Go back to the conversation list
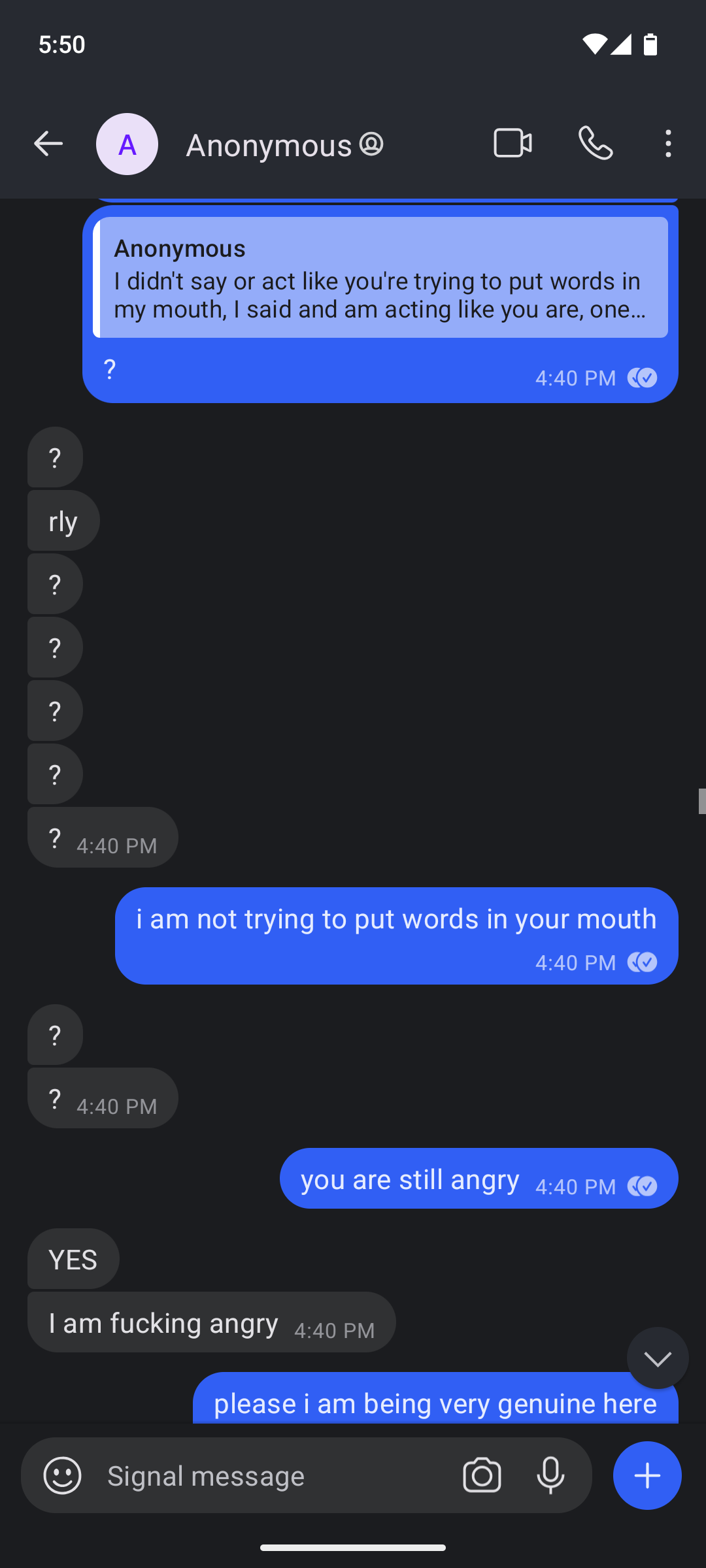The image size is (706, 1568). [x=48, y=144]
